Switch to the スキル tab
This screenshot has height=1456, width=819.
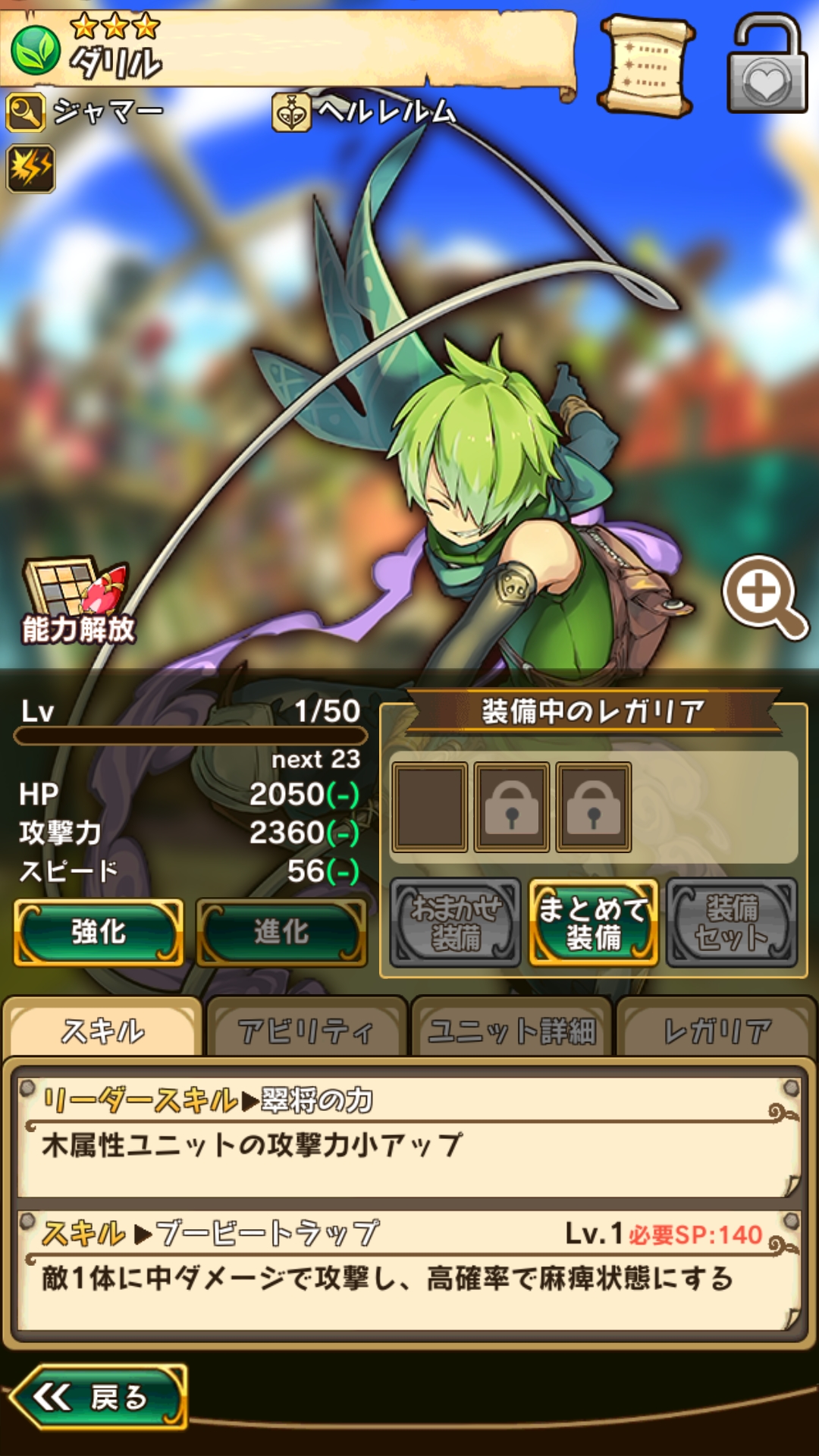pos(103,1030)
